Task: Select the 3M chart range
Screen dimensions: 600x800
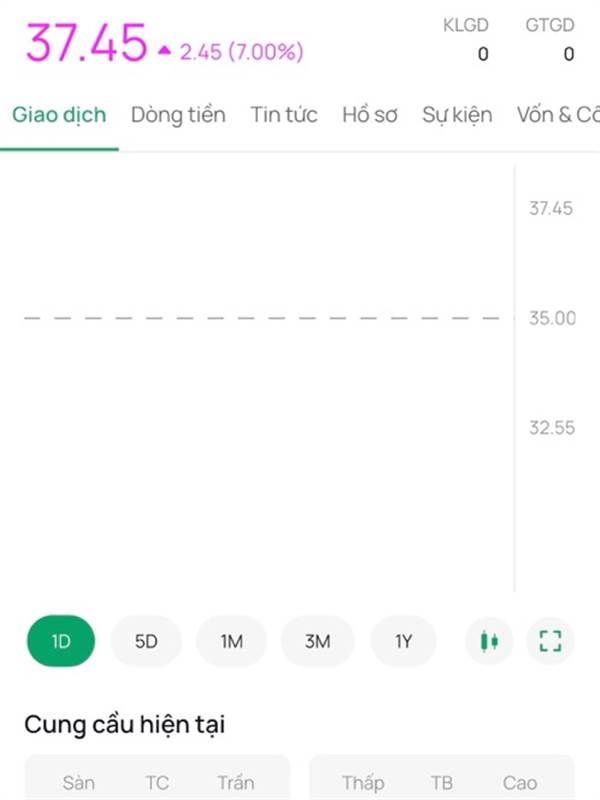Action: [317, 641]
